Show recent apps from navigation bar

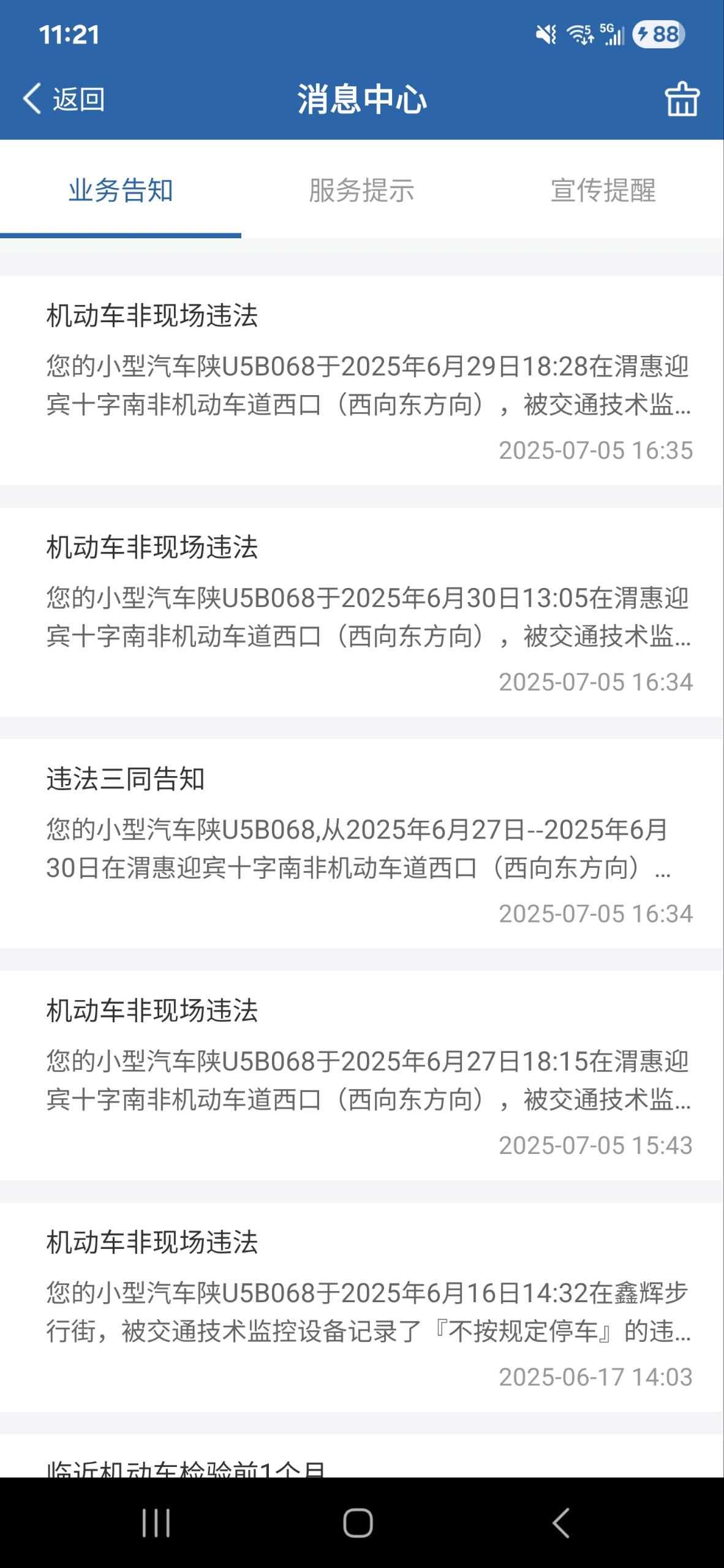156,1523
